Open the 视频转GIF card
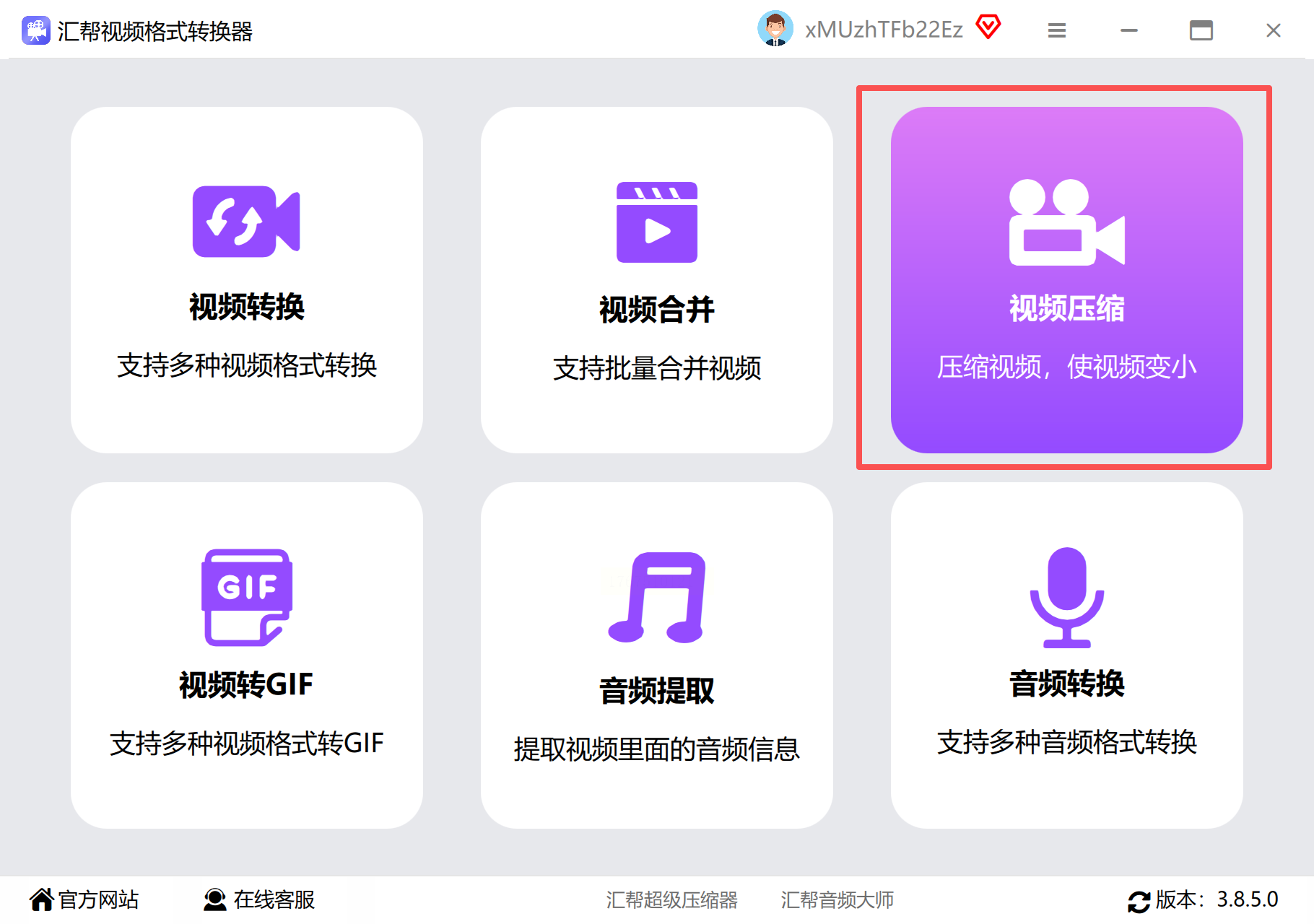 (x=247, y=655)
